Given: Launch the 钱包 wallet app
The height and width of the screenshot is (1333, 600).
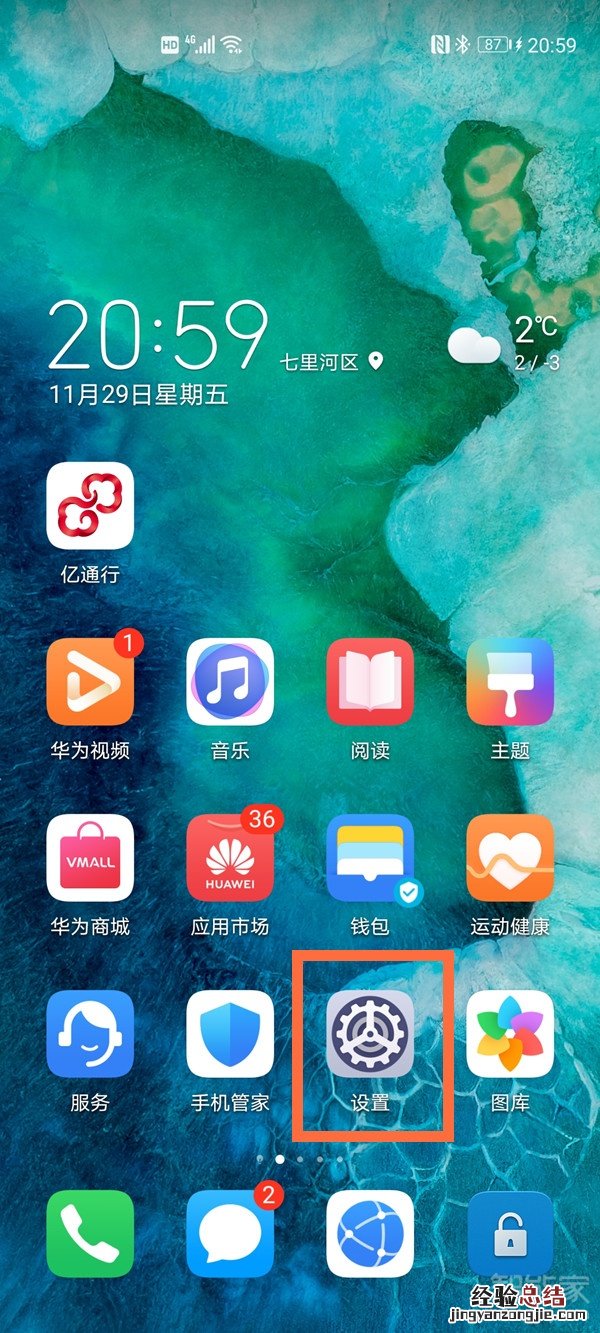Looking at the screenshot, I should (x=370, y=858).
